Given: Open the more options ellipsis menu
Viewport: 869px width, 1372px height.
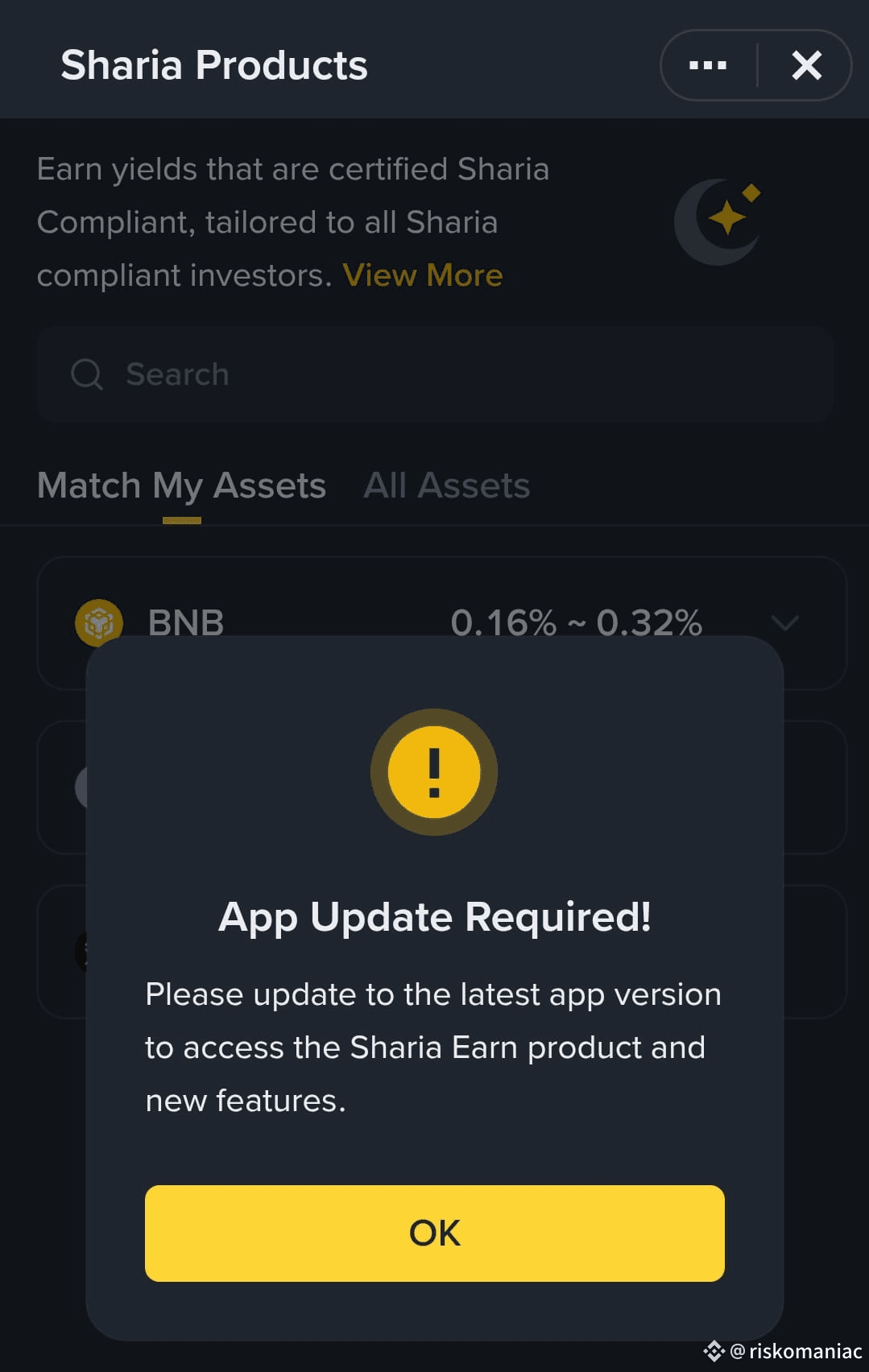Looking at the screenshot, I should coord(706,65).
